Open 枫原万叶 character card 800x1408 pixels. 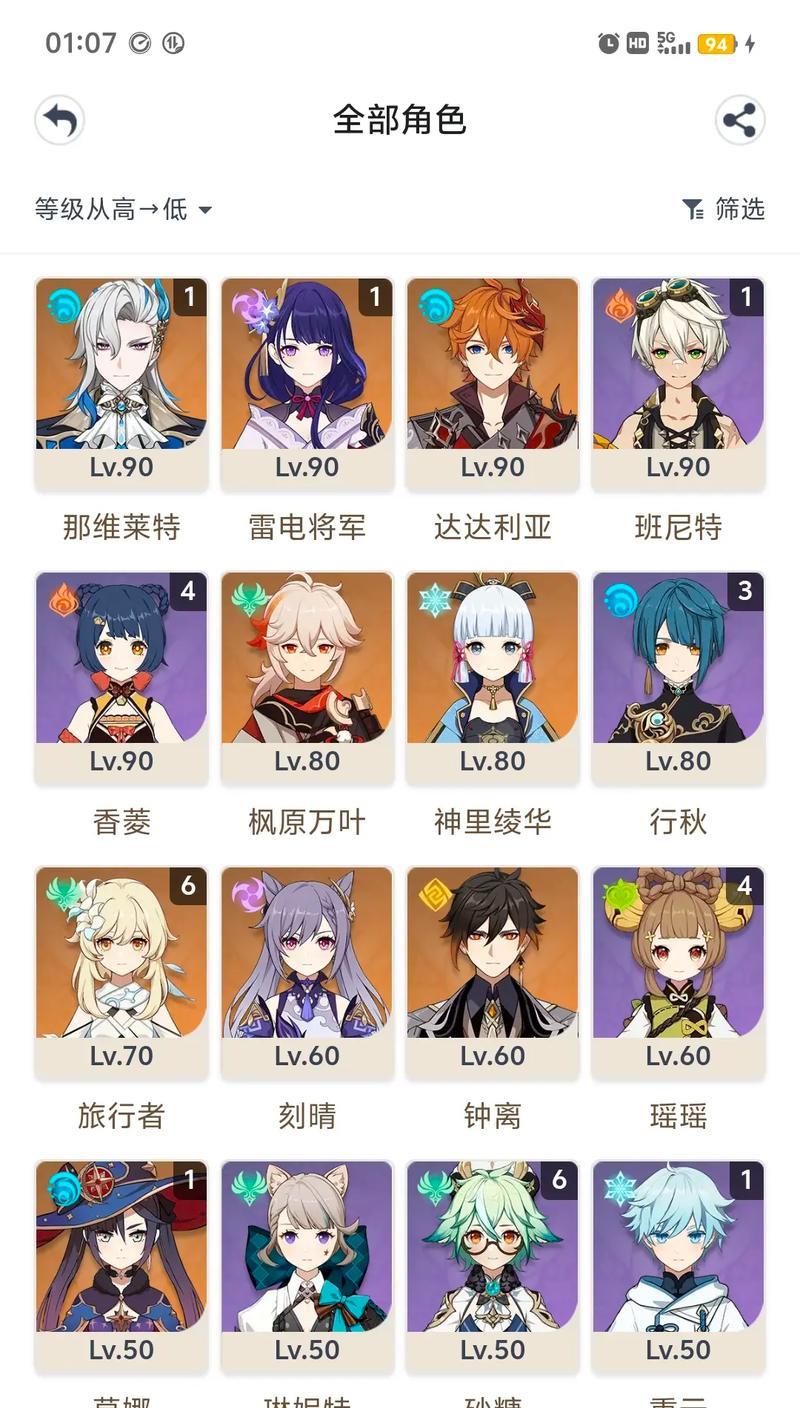pyautogui.click(x=307, y=678)
